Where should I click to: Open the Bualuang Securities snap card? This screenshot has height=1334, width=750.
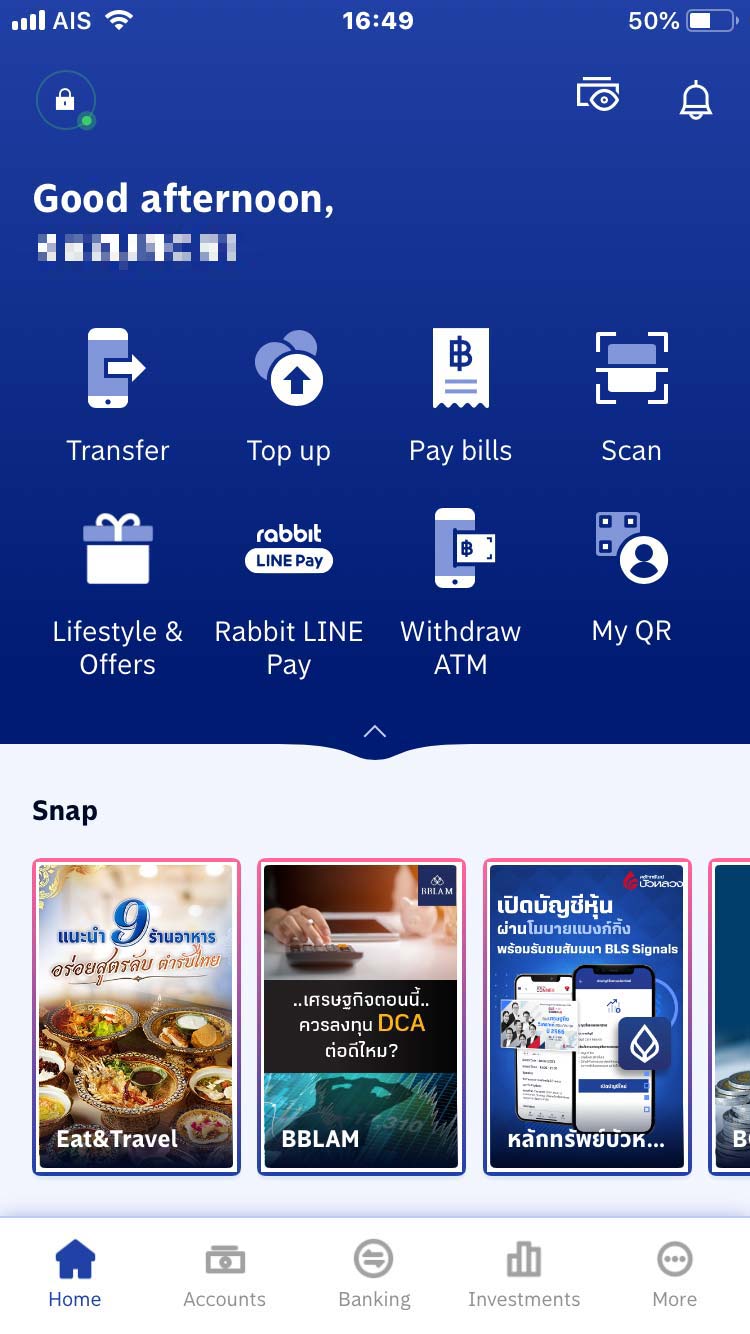[x=587, y=1016]
